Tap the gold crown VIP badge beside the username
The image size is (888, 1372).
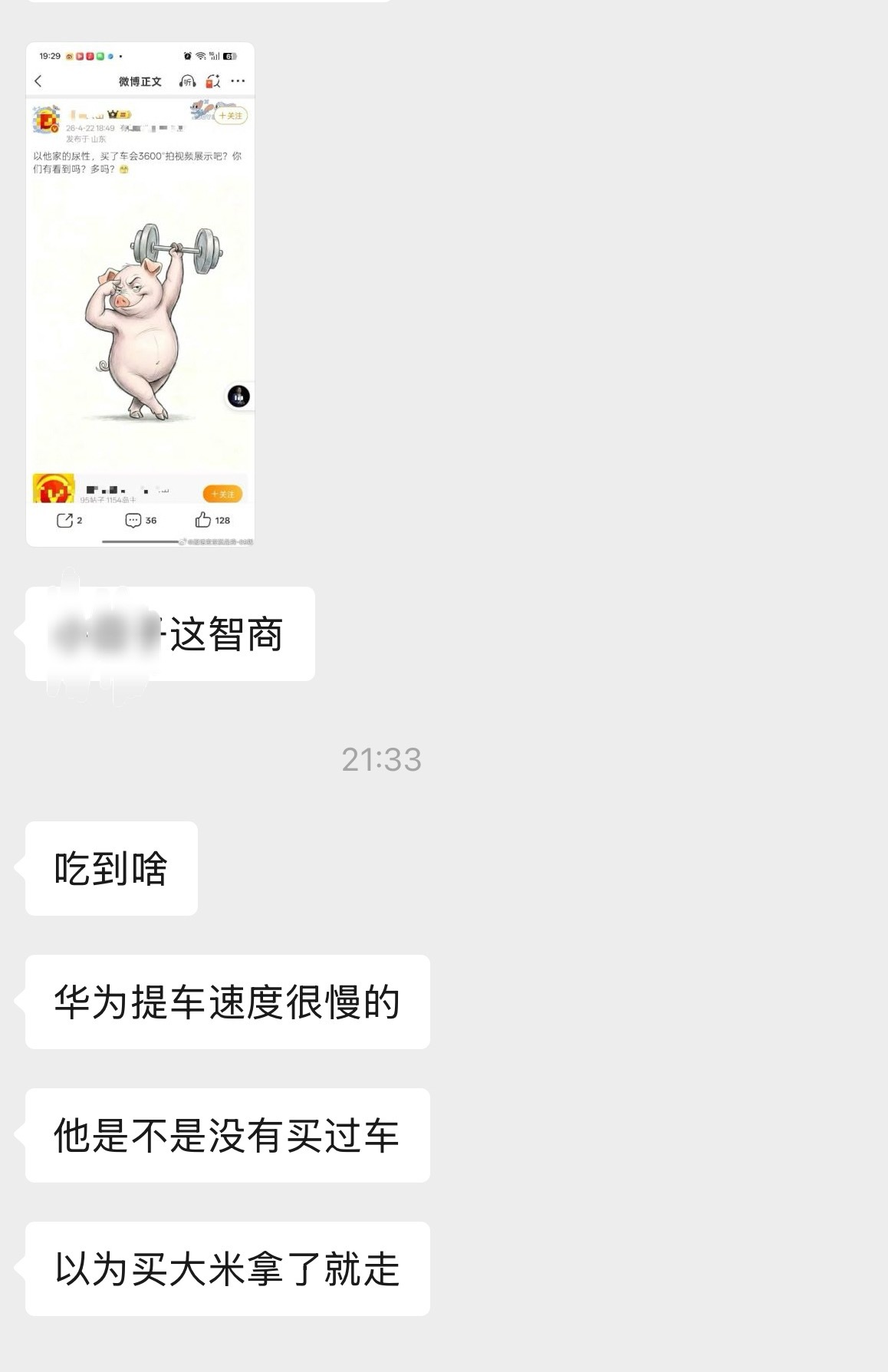(112, 114)
